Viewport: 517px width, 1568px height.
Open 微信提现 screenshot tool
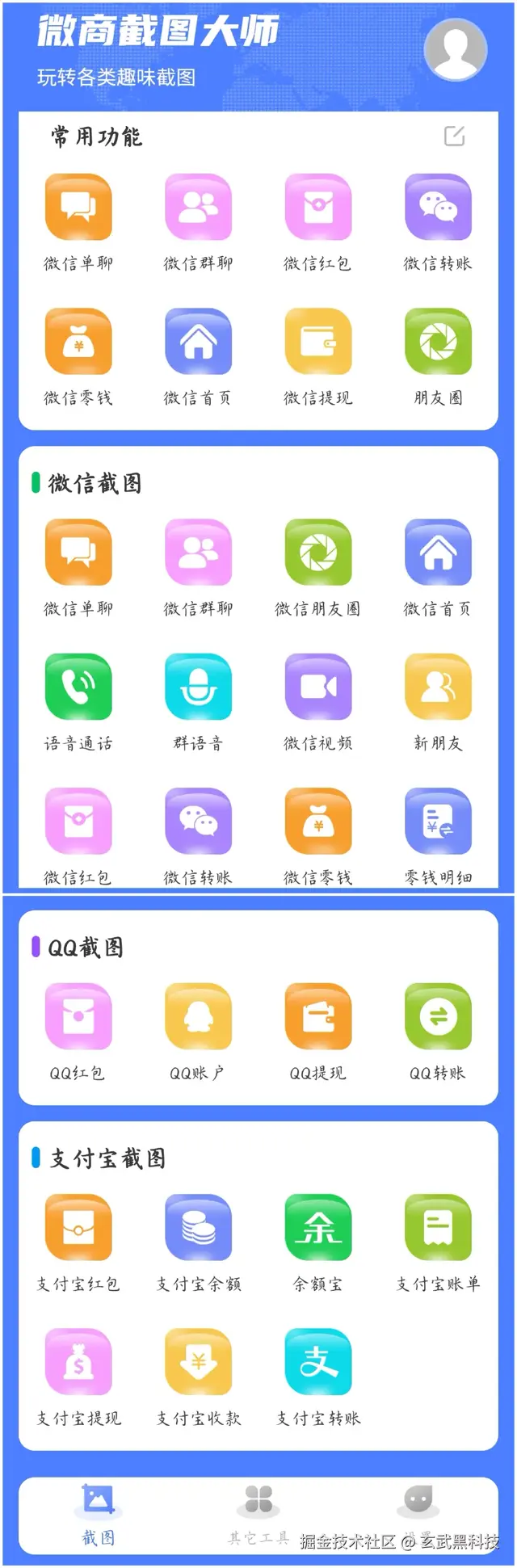318,343
